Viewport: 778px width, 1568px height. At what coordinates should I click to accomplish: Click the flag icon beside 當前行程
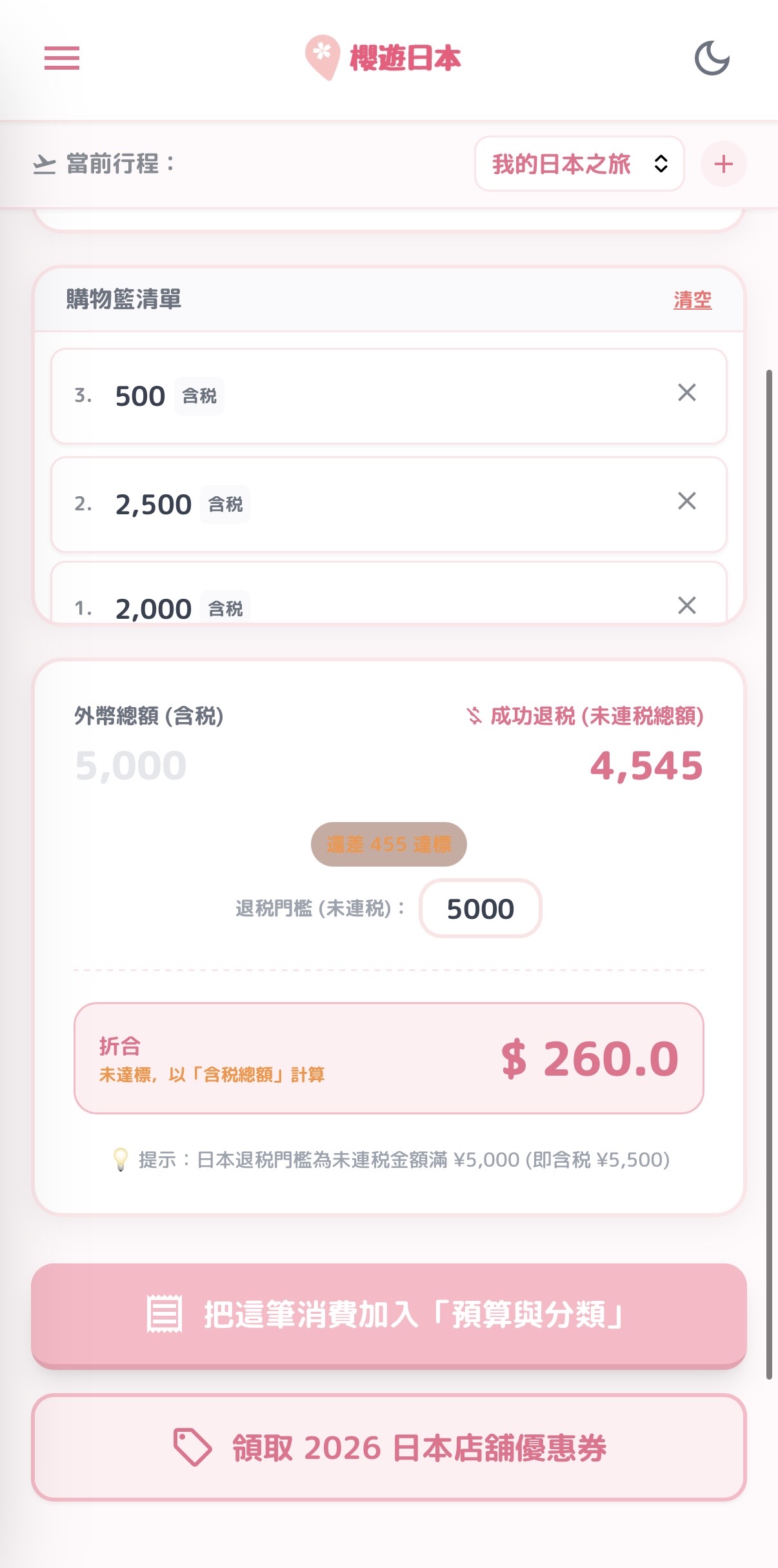(43, 164)
